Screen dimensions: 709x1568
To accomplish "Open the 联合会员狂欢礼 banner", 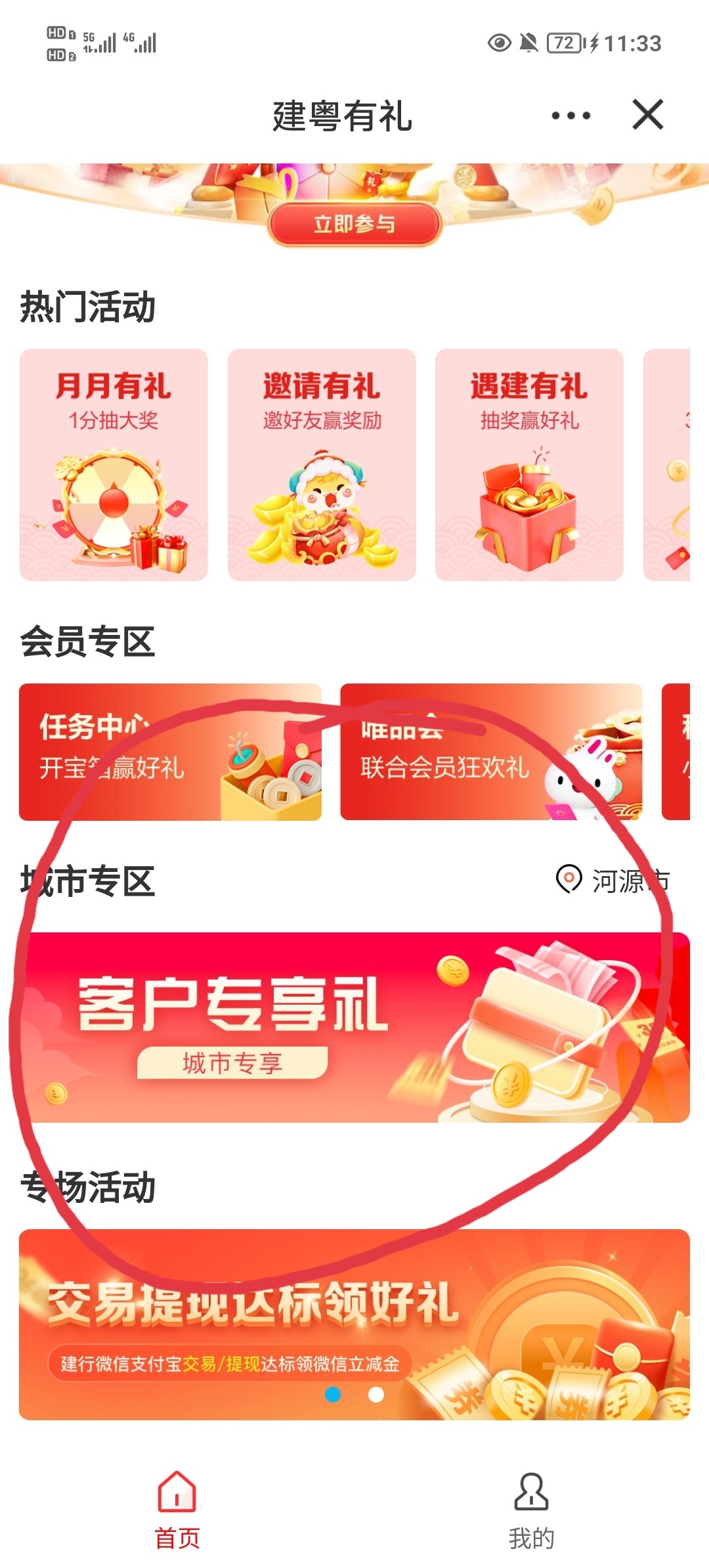I will 491,752.
